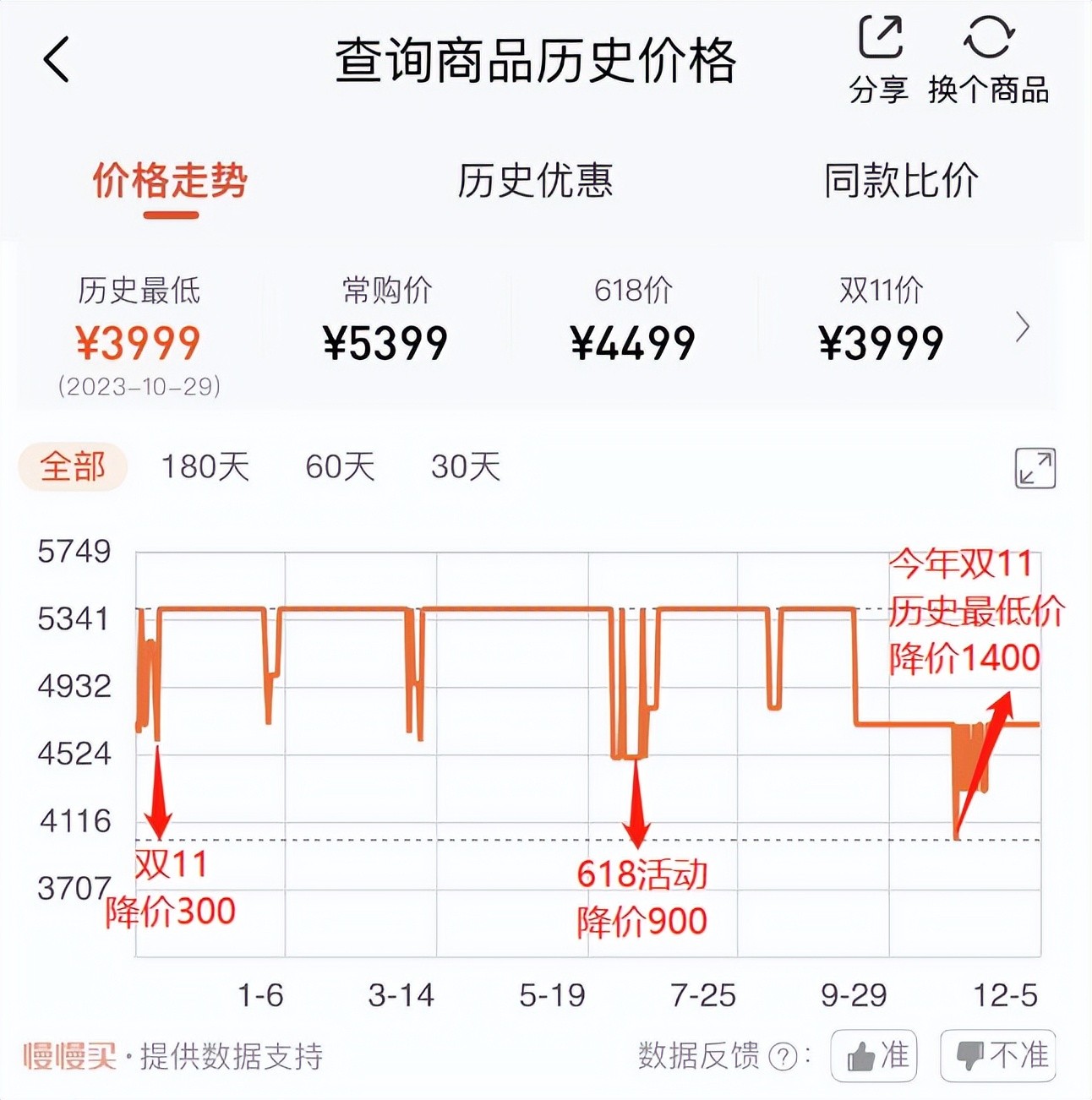
Task: Select the 60天 range
Action: [340, 466]
